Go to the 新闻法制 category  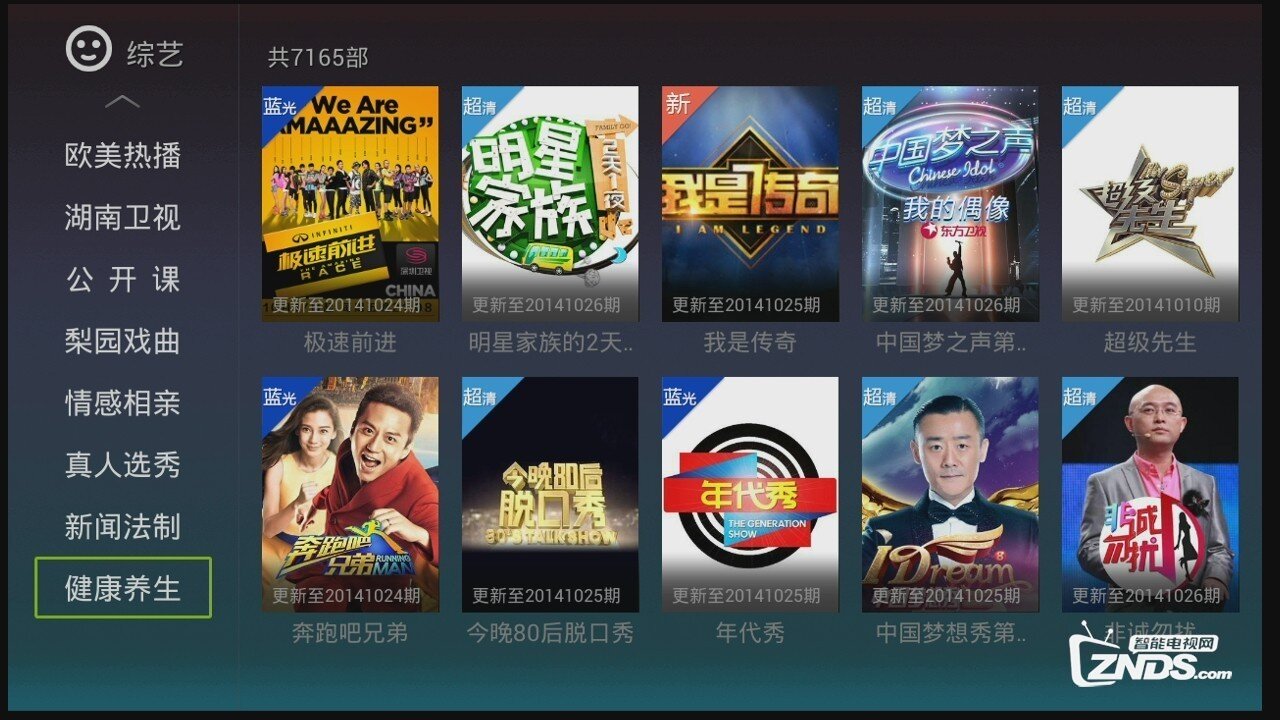pos(122,527)
